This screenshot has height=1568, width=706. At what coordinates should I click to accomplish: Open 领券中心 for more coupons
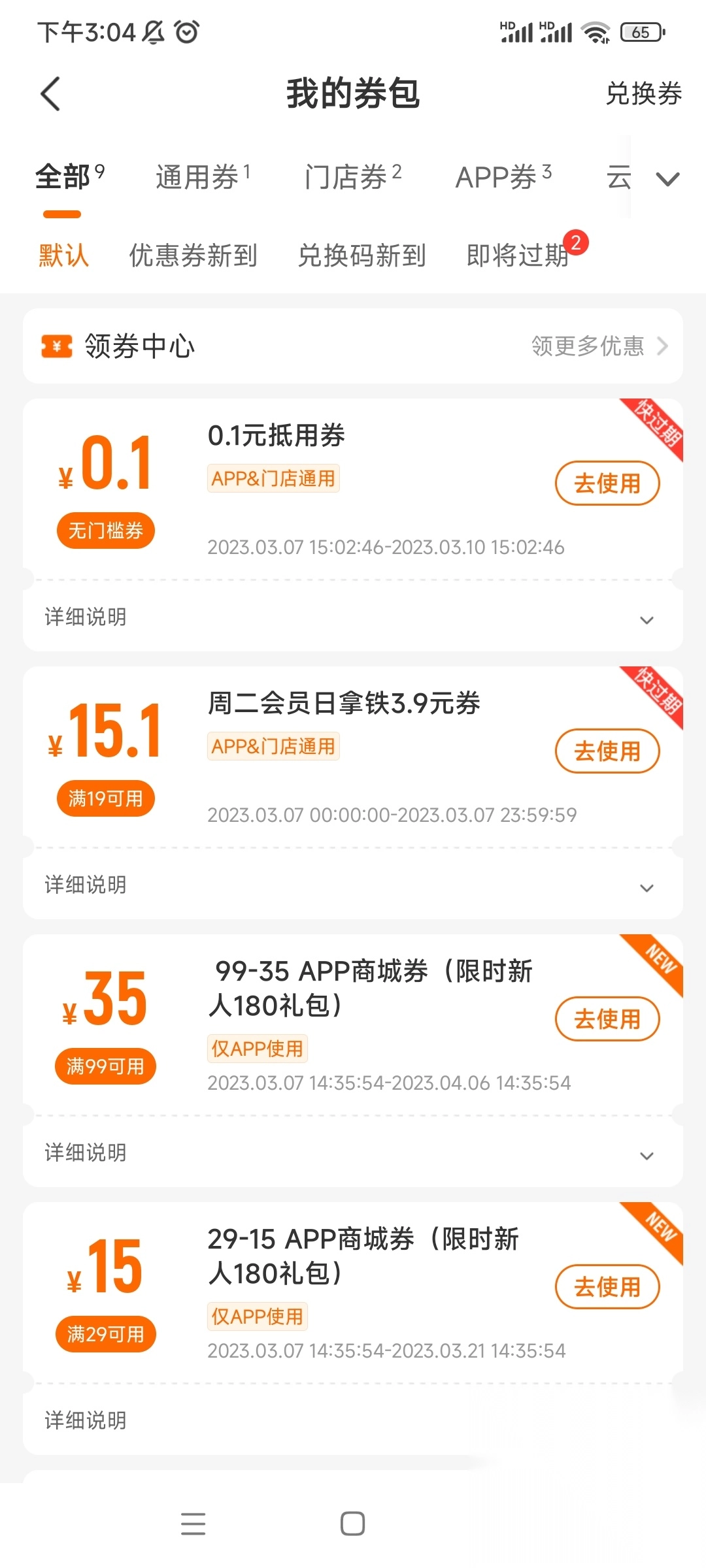click(x=353, y=346)
